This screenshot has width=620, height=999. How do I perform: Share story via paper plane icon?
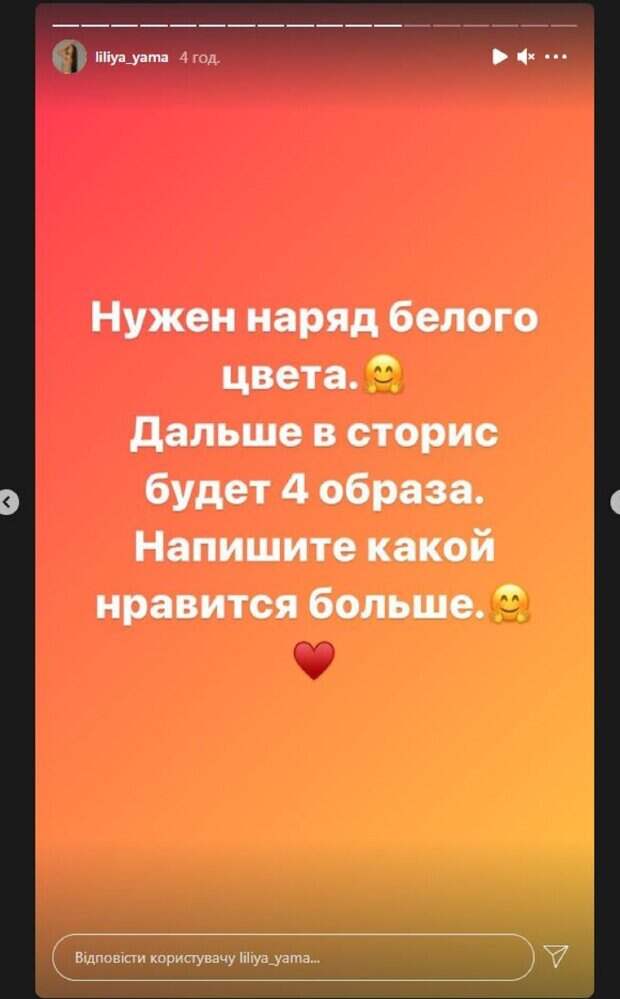pos(558,956)
